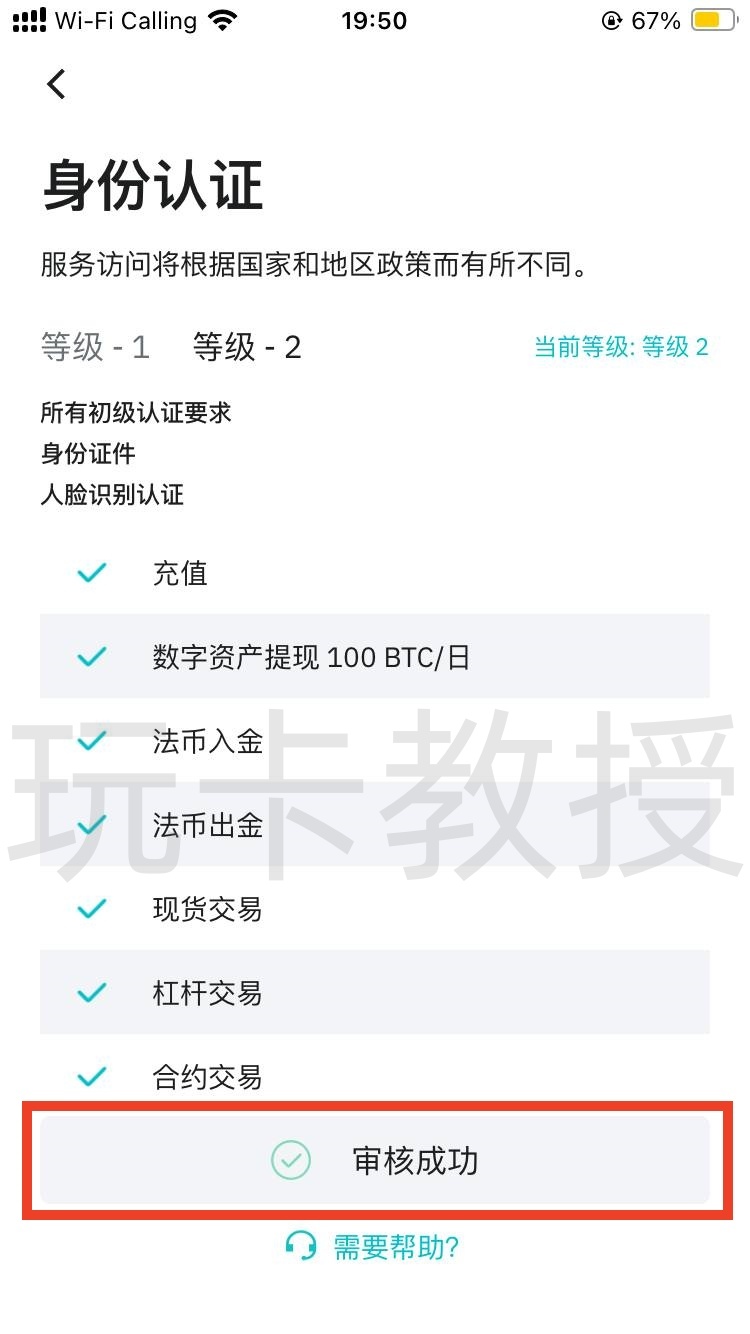Tap the 人脸识别认证 requirement entry
The width and height of the screenshot is (750, 1334).
tap(112, 494)
